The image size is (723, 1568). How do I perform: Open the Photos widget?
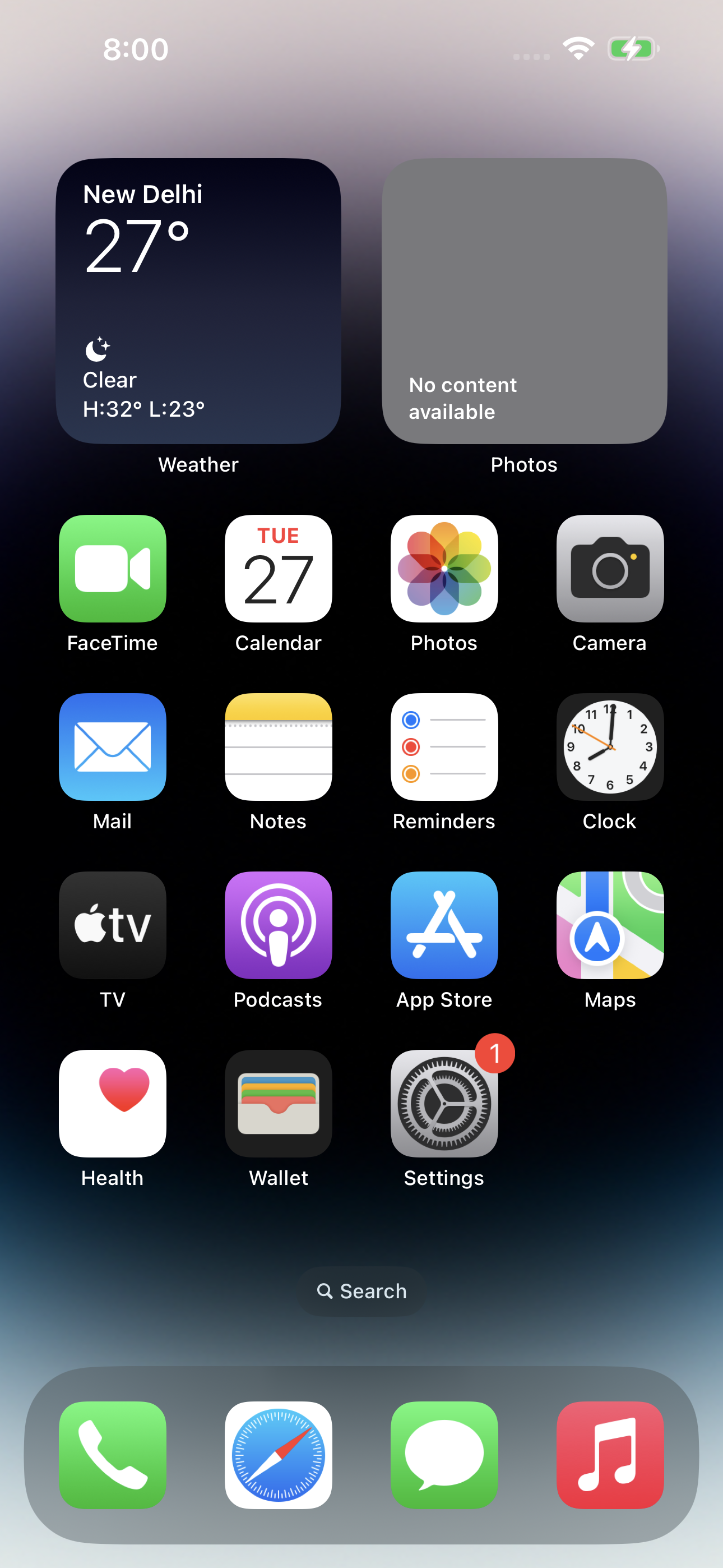pos(524,301)
